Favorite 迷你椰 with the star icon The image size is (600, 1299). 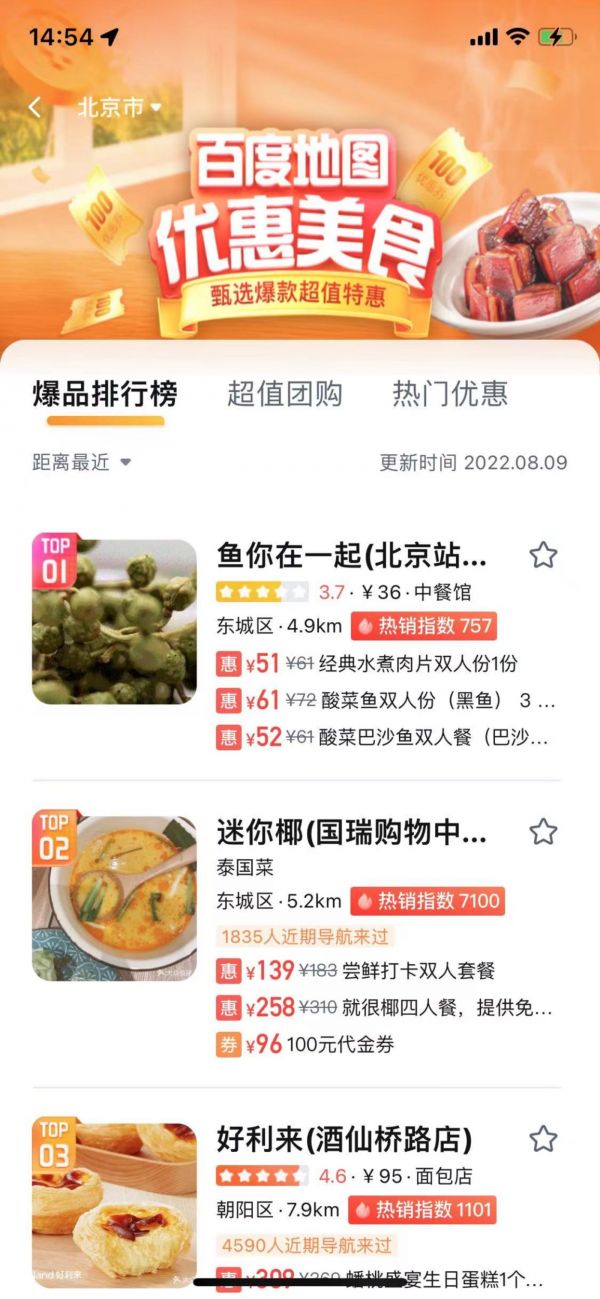(x=543, y=831)
